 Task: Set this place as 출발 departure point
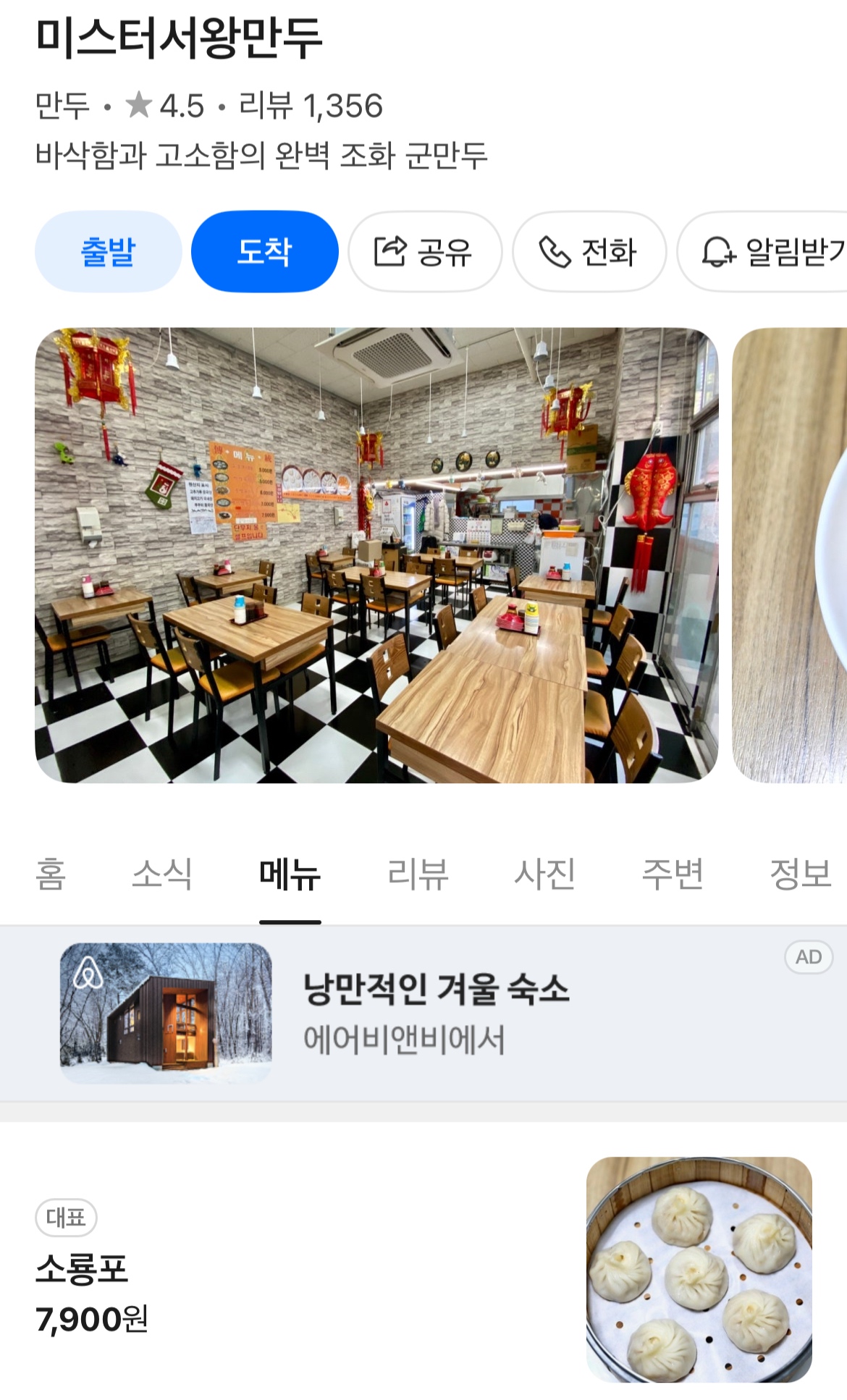pyautogui.click(x=108, y=252)
